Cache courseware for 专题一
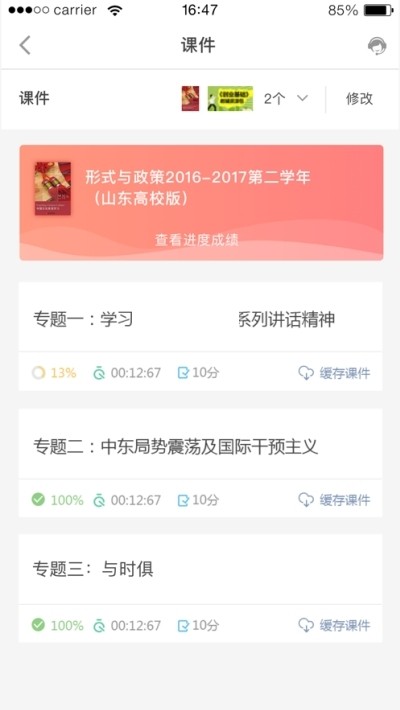 334,373
